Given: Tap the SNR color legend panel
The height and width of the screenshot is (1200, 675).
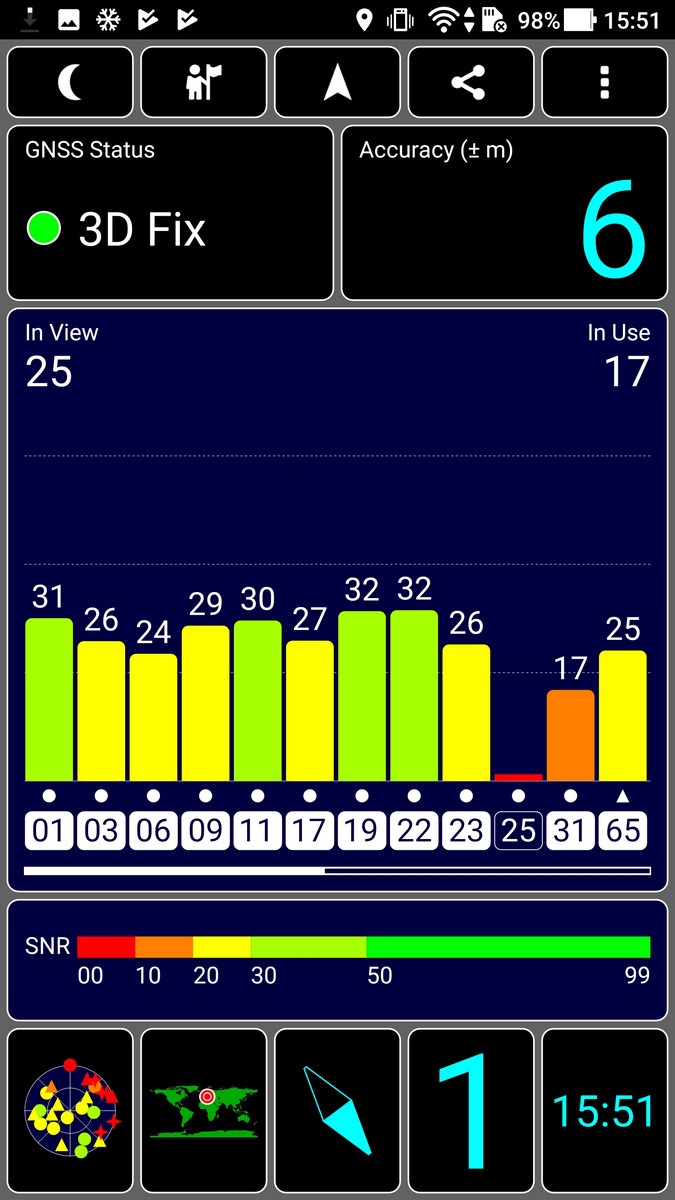Looking at the screenshot, I should pyautogui.click(x=337, y=960).
